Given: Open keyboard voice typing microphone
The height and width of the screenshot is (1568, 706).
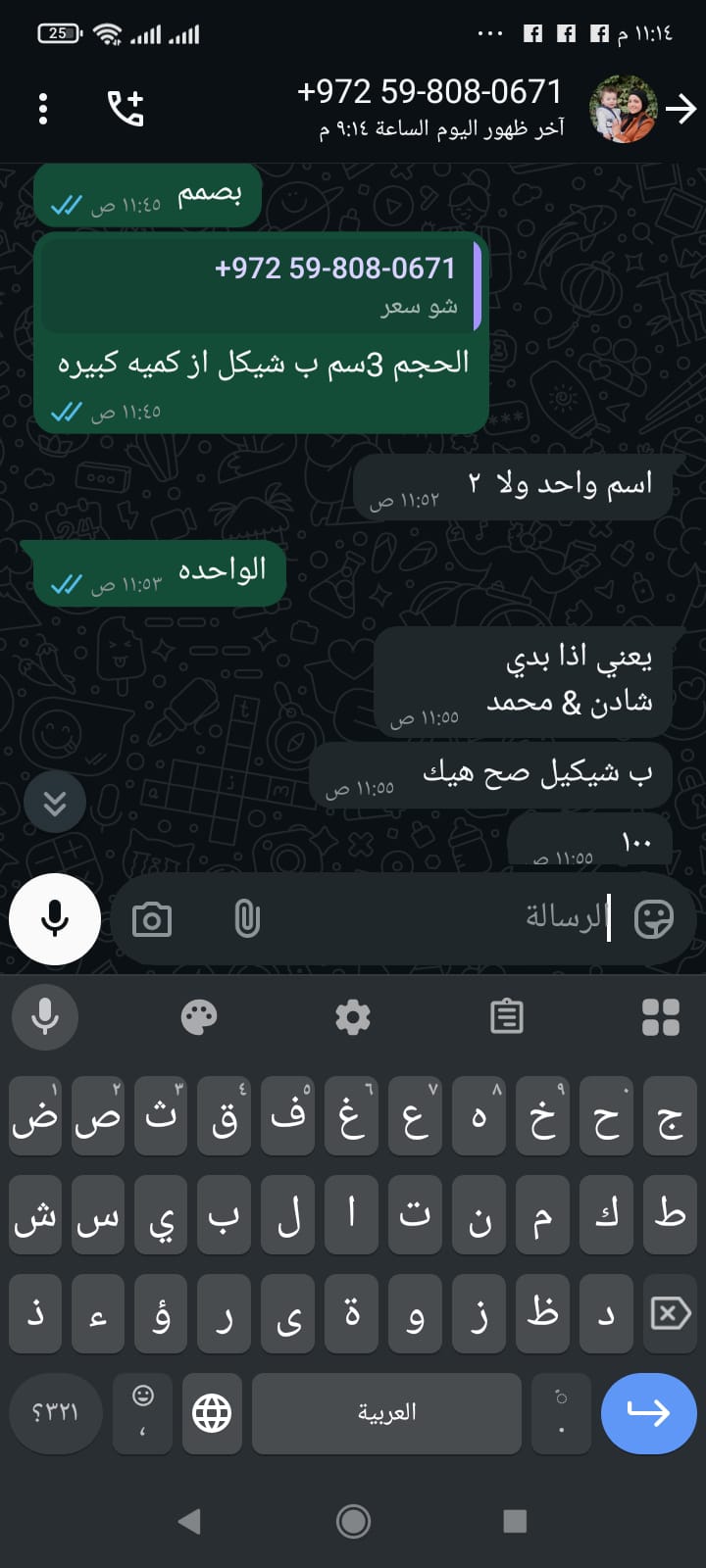Looking at the screenshot, I should coord(44,1017).
